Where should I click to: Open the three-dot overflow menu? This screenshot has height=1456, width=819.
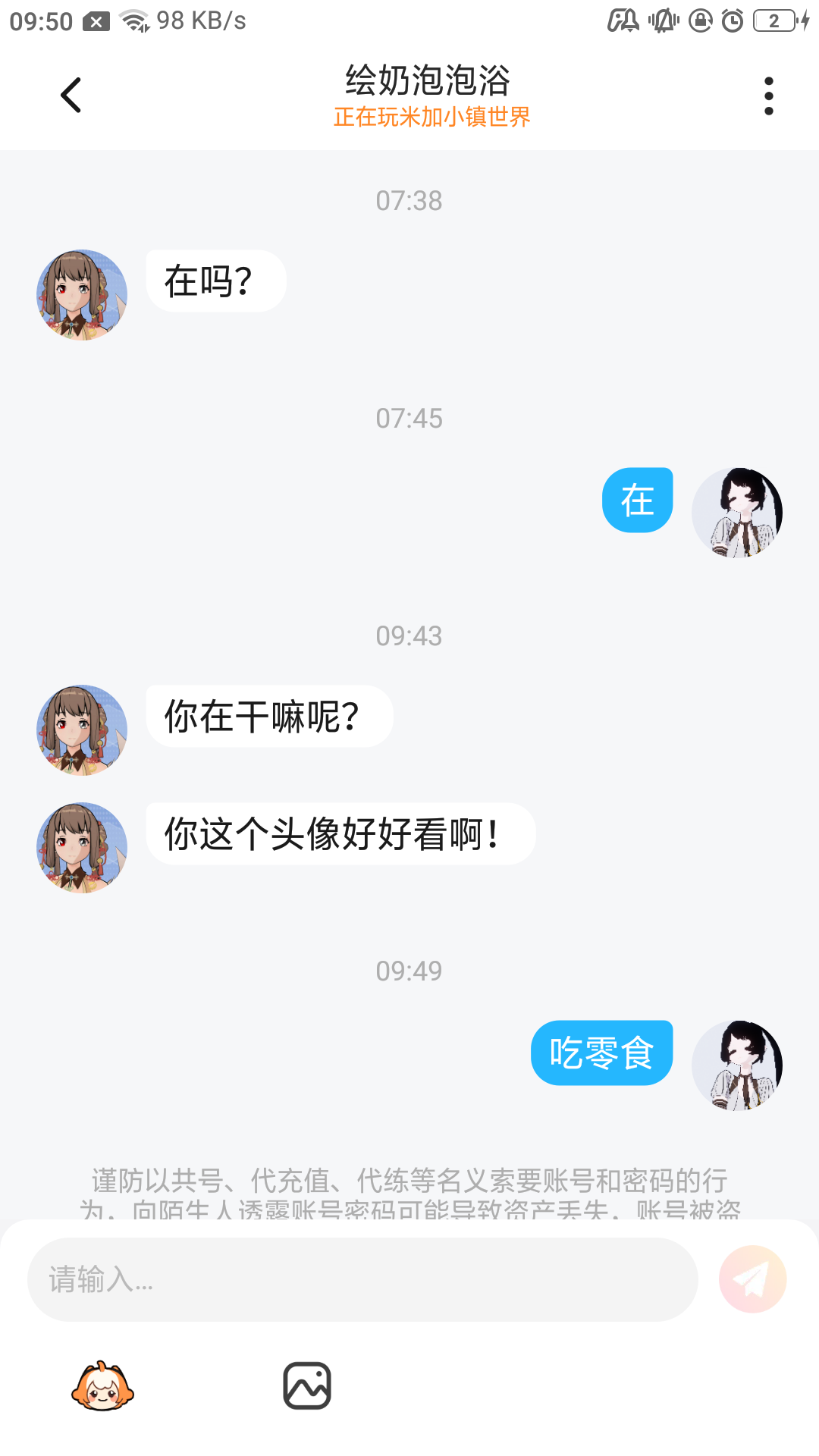[768, 96]
